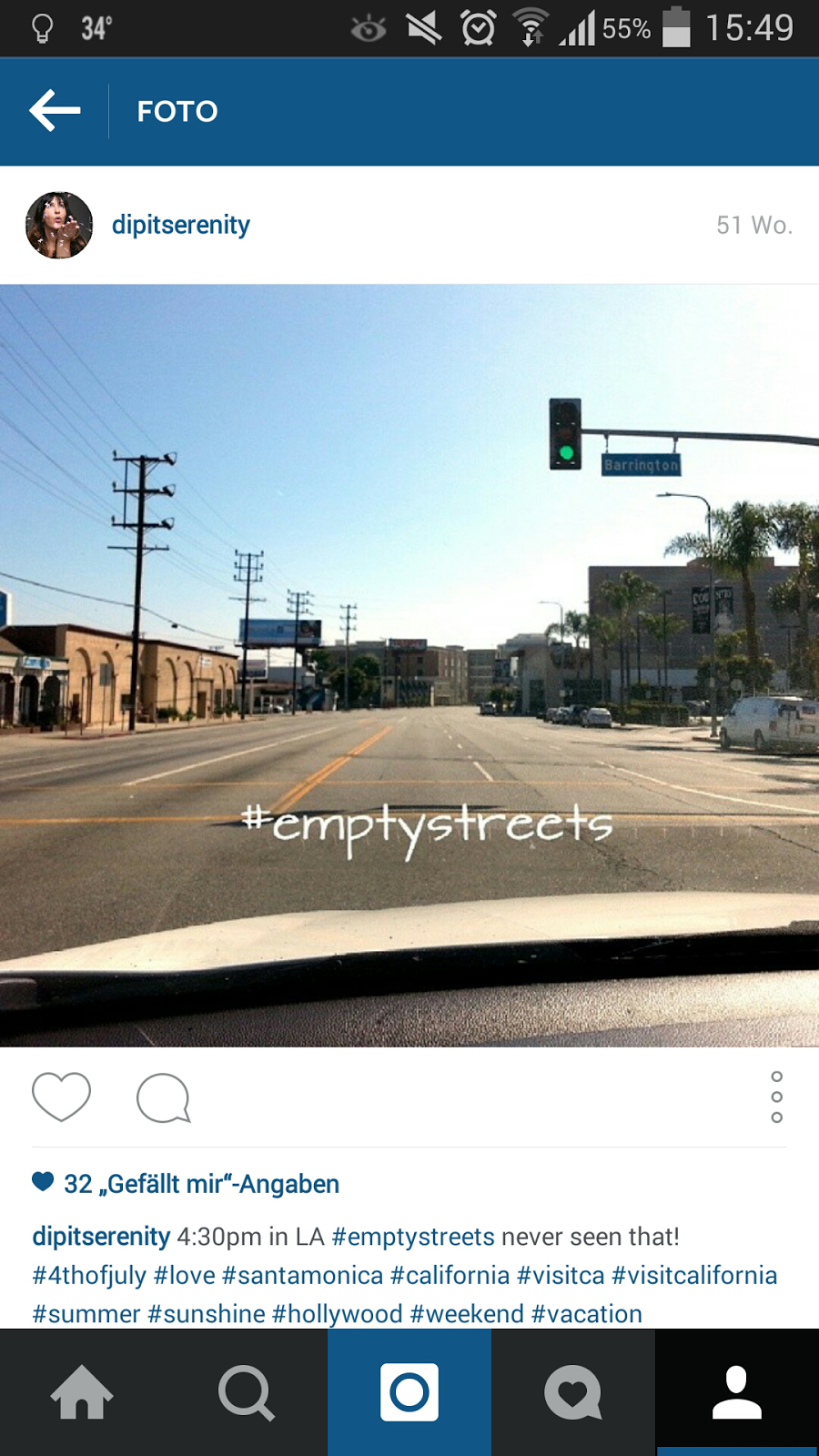View the 32 Gefällt mir likes list
This screenshot has width=819, height=1456.
[200, 1184]
